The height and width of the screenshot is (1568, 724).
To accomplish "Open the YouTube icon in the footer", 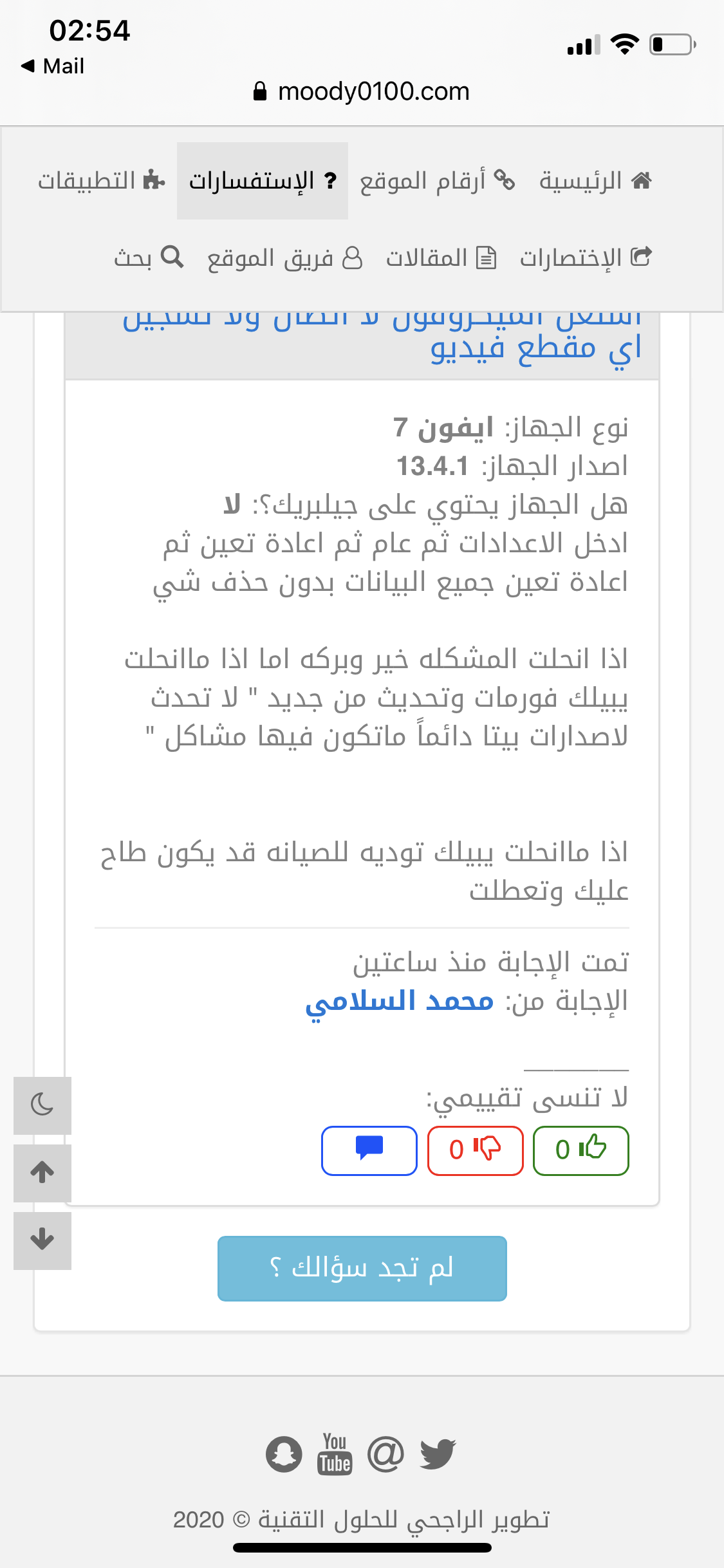I will click(x=335, y=1454).
